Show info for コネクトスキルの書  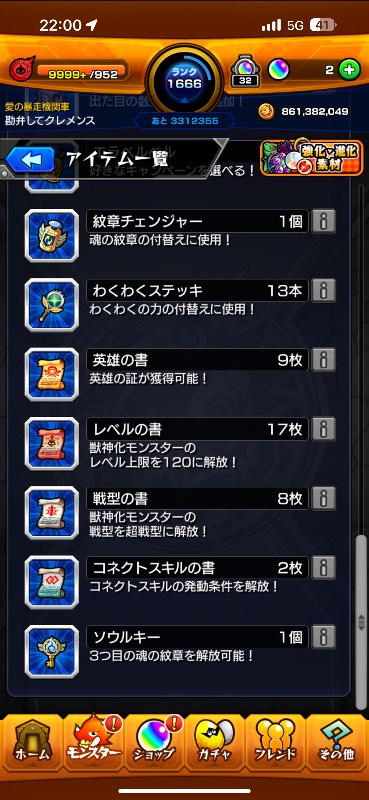(324, 568)
